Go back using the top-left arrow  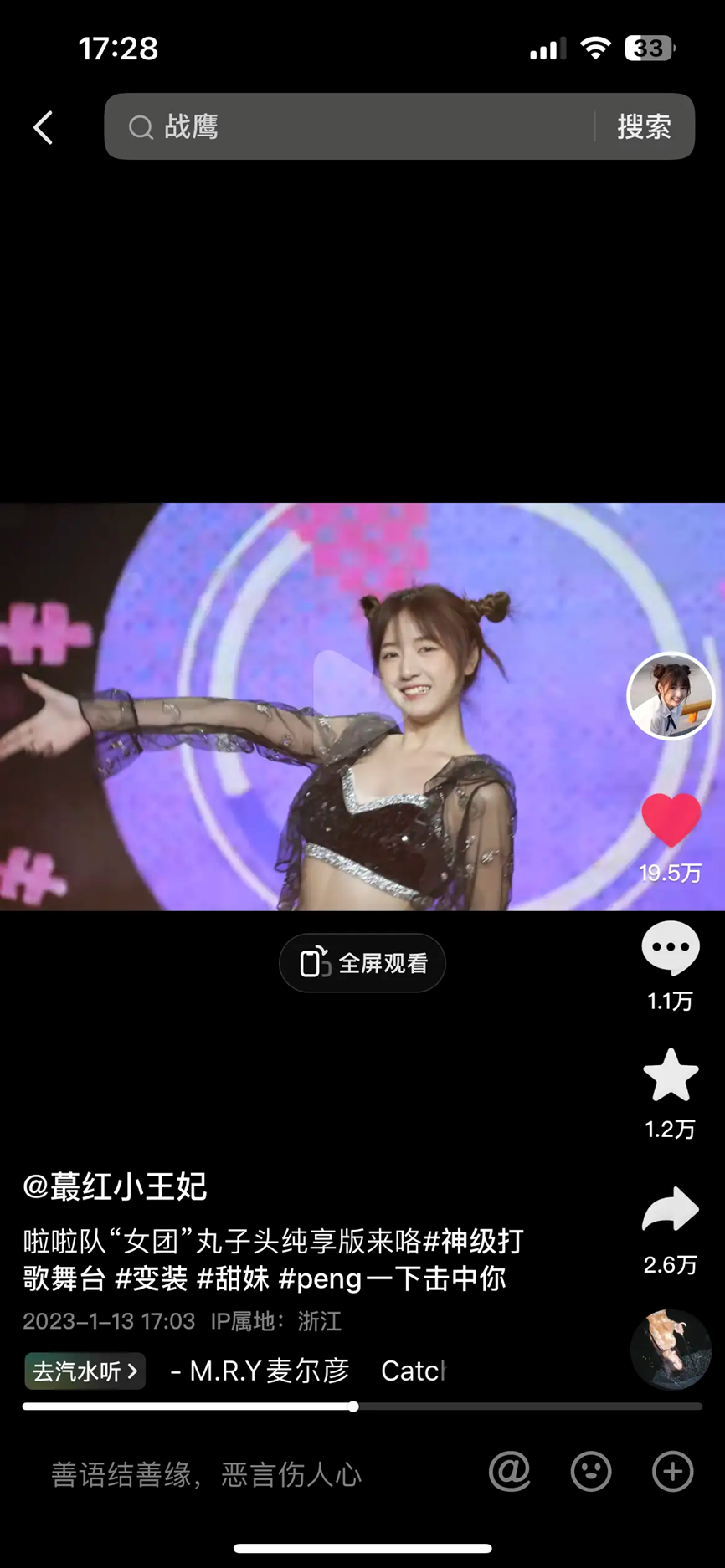tap(44, 128)
